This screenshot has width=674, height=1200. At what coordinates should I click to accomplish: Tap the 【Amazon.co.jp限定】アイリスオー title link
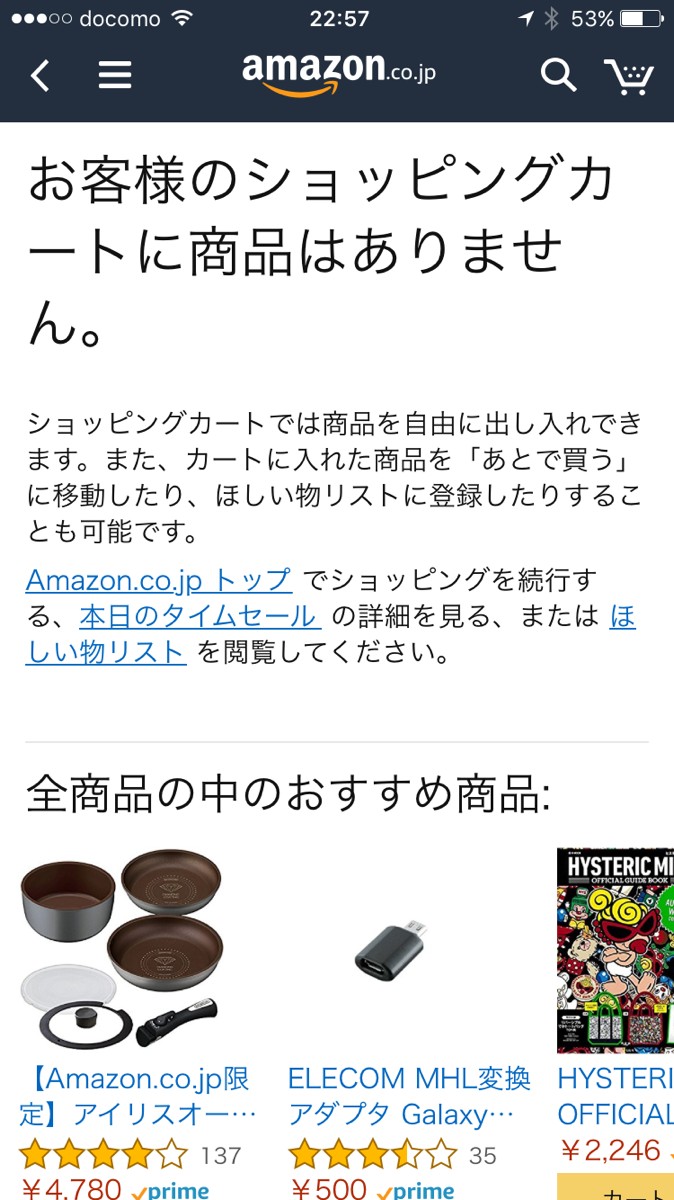click(137, 1096)
